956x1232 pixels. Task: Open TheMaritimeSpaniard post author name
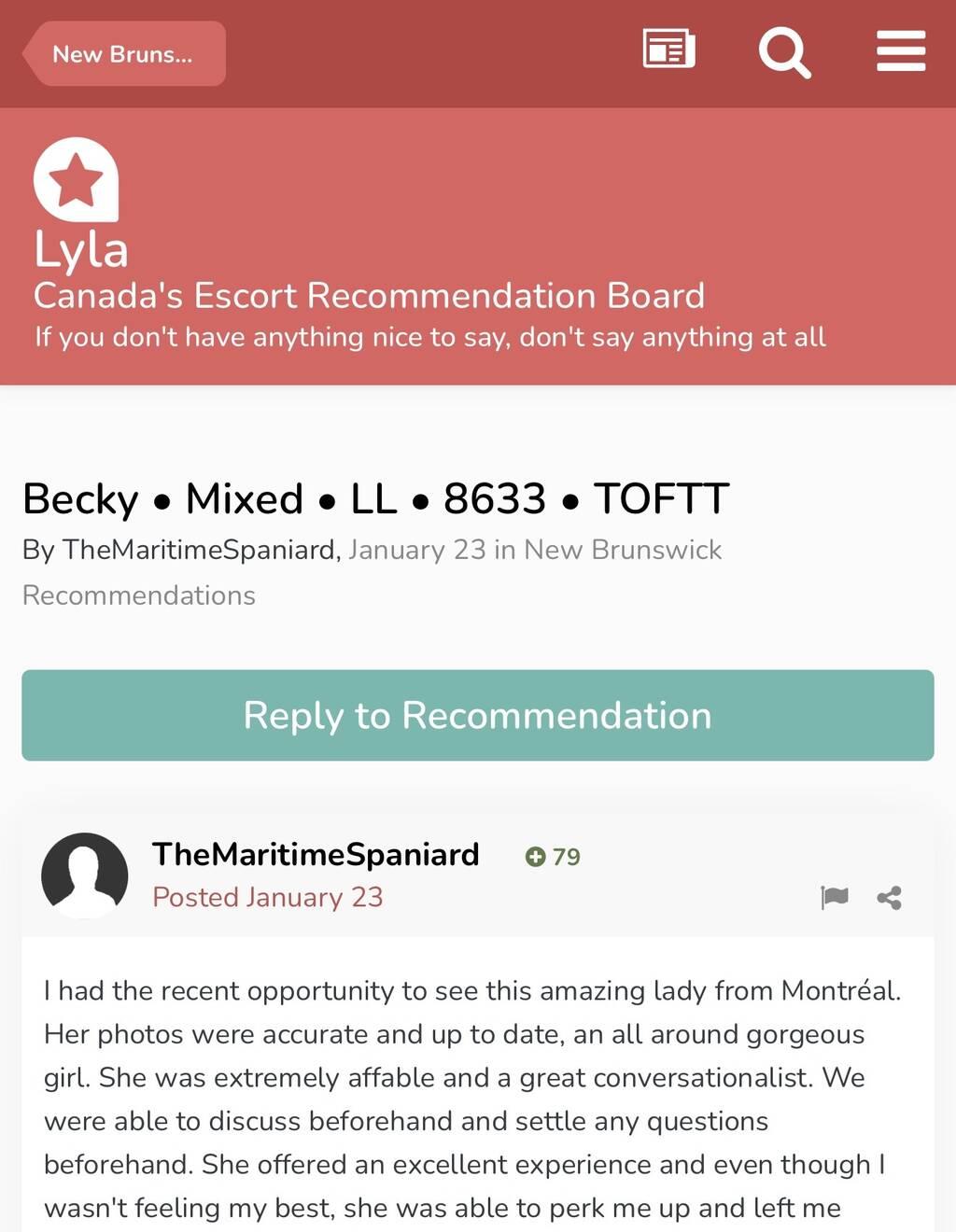tap(316, 854)
